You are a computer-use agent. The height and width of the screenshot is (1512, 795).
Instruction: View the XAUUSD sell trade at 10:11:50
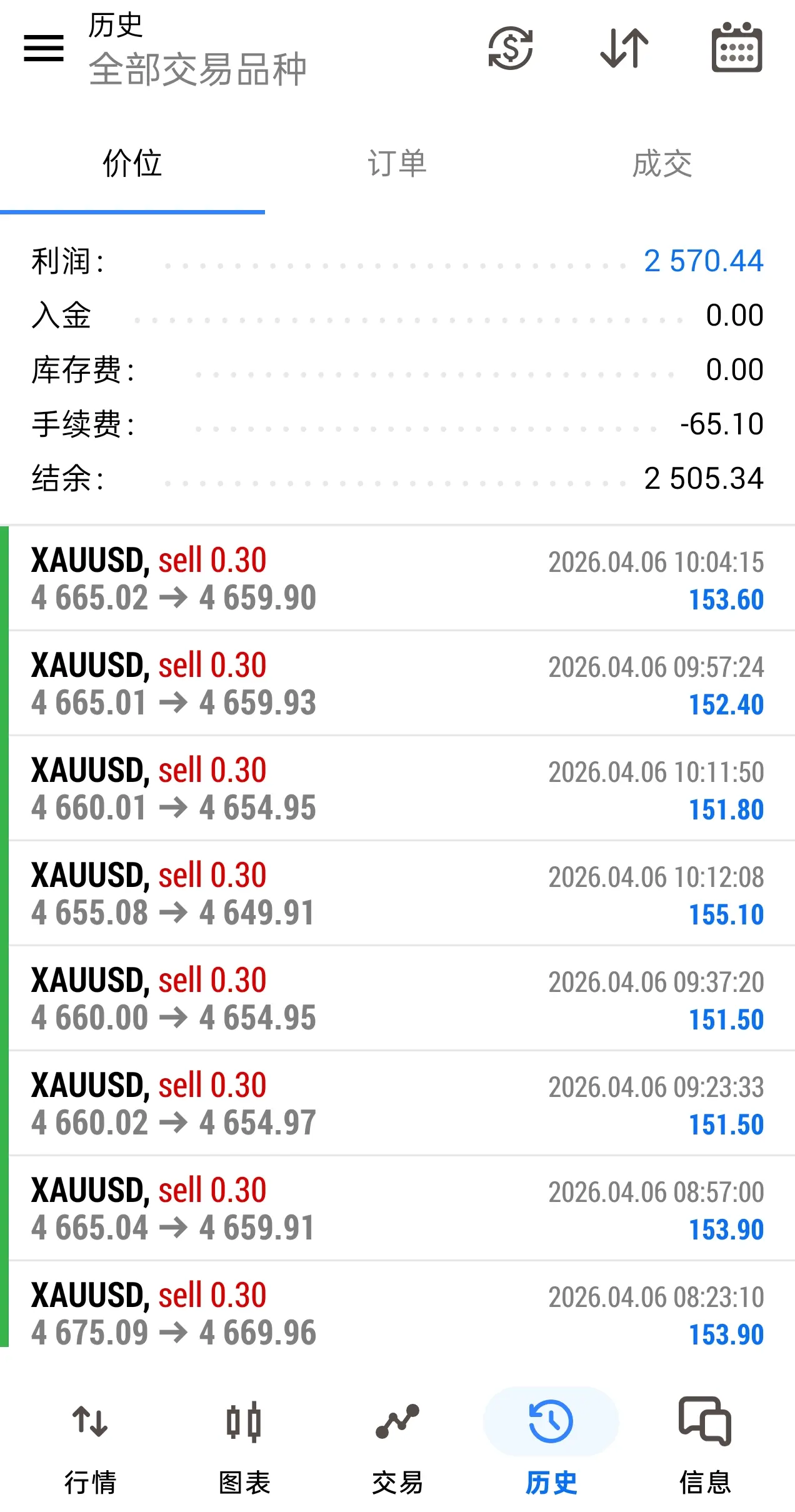397,789
